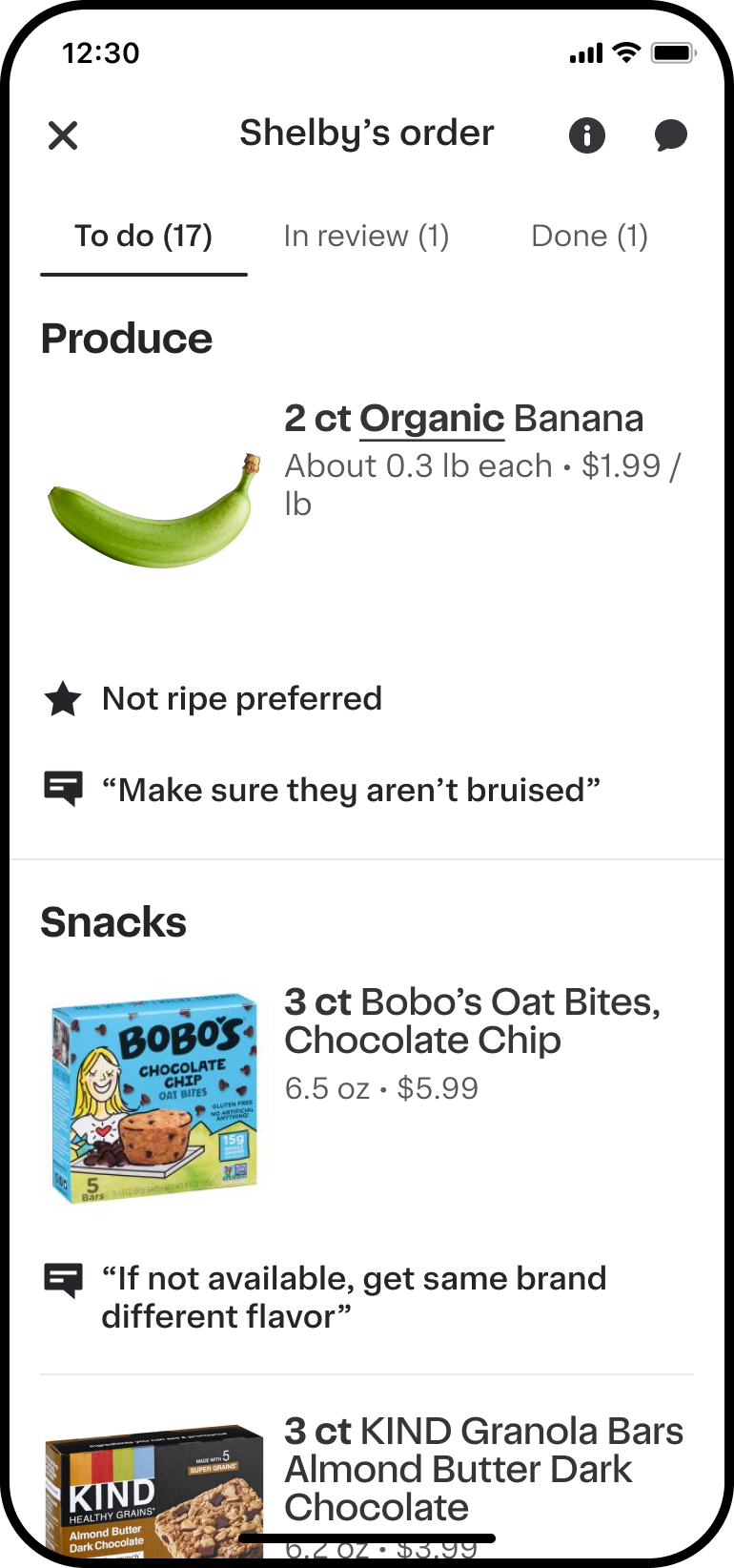Switch to the In review tab

[366, 237]
